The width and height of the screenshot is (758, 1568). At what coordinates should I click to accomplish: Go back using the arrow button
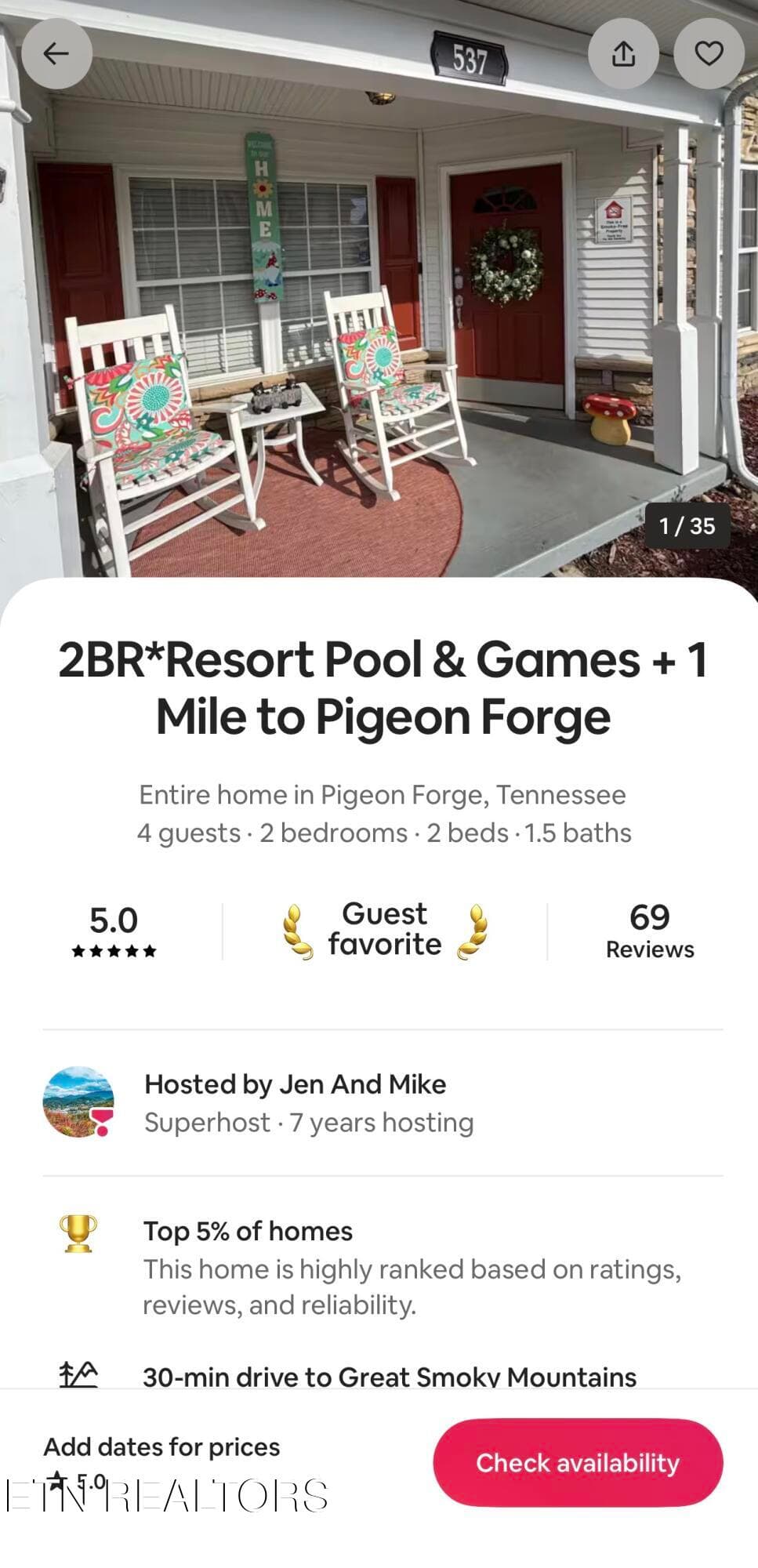pos(56,53)
